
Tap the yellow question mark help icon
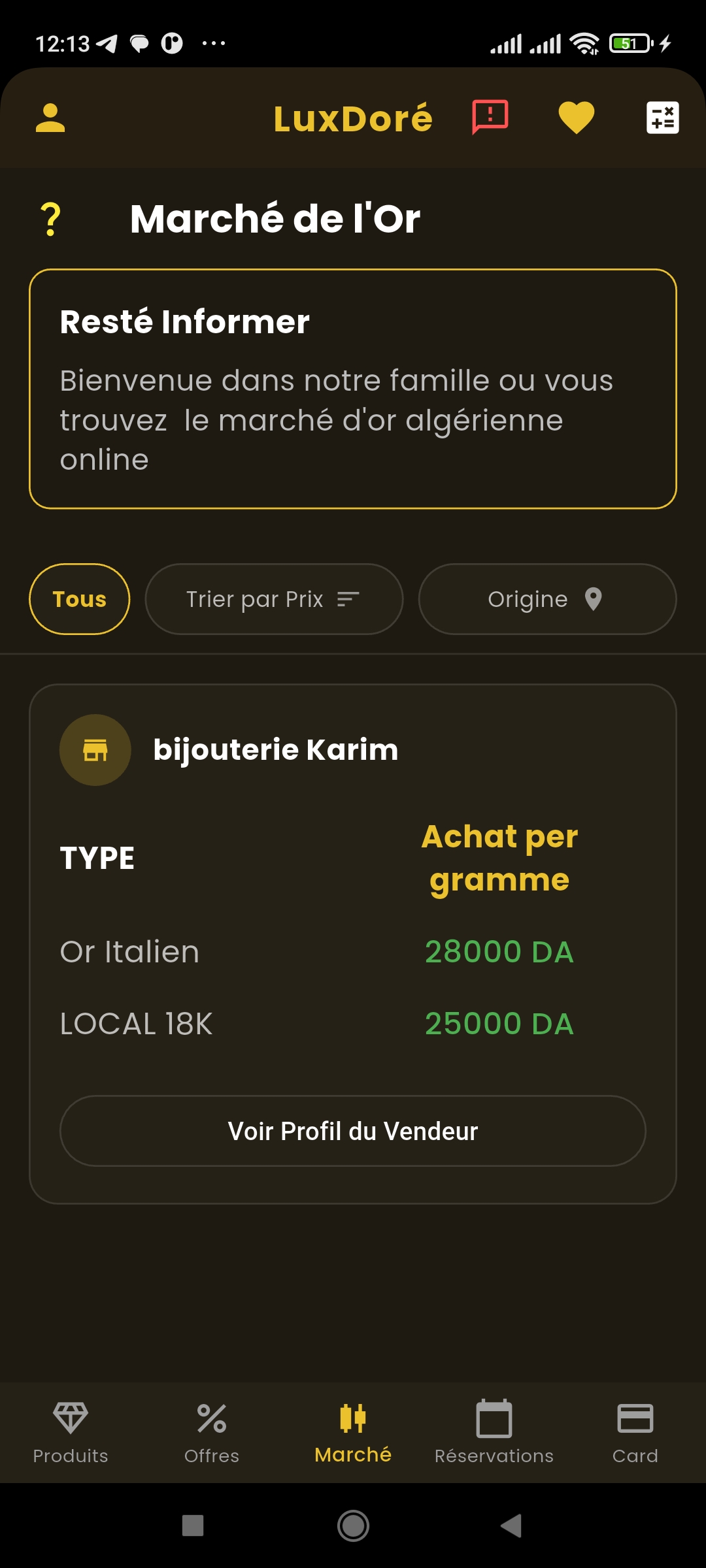50,219
